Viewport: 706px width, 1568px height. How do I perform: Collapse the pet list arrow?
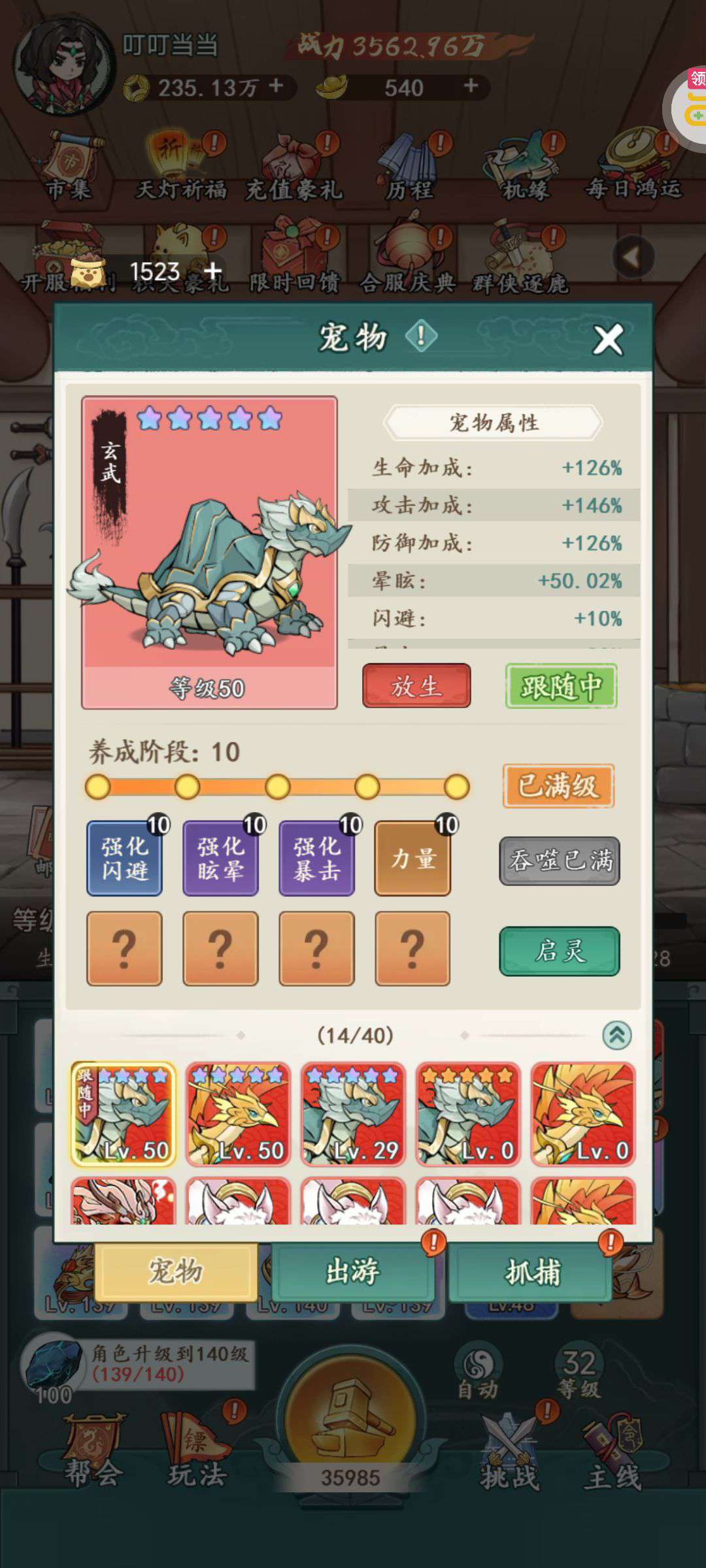click(x=616, y=1035)
